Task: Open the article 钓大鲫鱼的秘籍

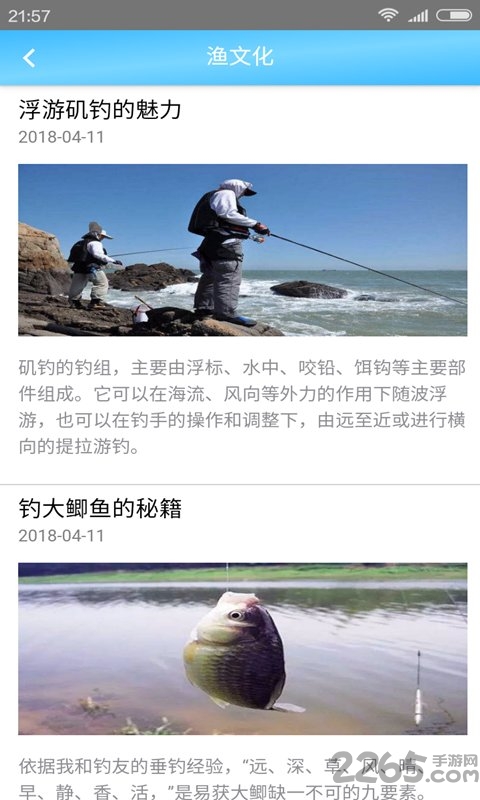Action: [100, 508]
